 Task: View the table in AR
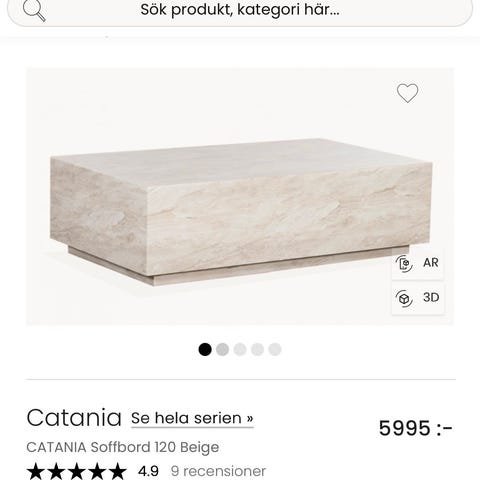click(x=417, y=263)
